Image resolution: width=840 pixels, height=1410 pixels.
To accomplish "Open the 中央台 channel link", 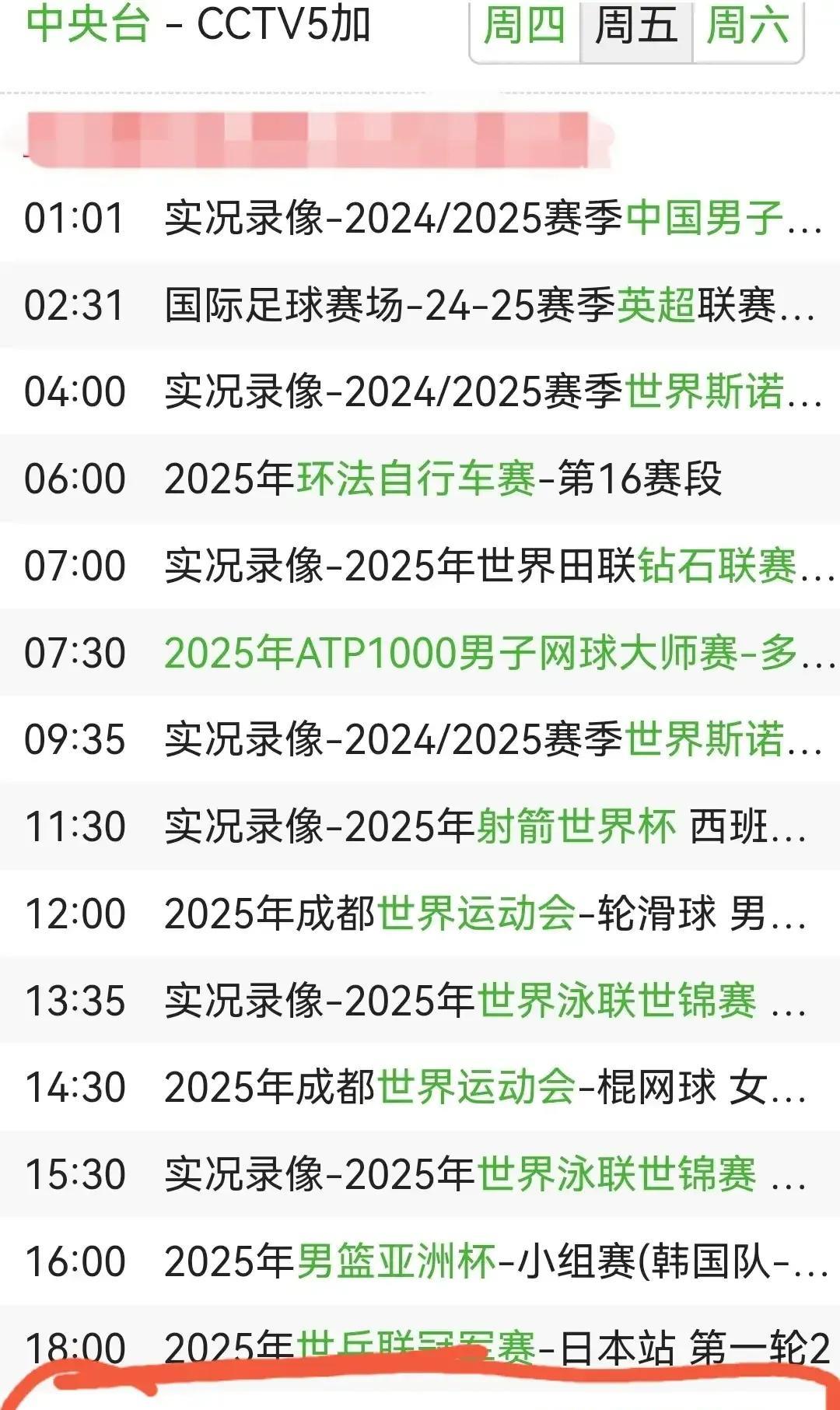I will (88, 23).
